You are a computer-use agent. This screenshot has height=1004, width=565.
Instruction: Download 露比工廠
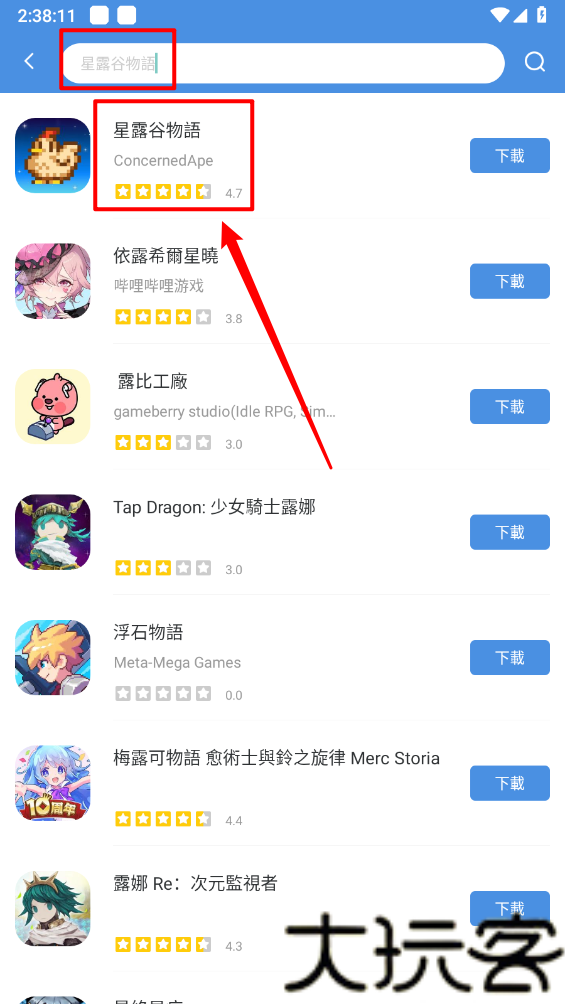(510, 407)
